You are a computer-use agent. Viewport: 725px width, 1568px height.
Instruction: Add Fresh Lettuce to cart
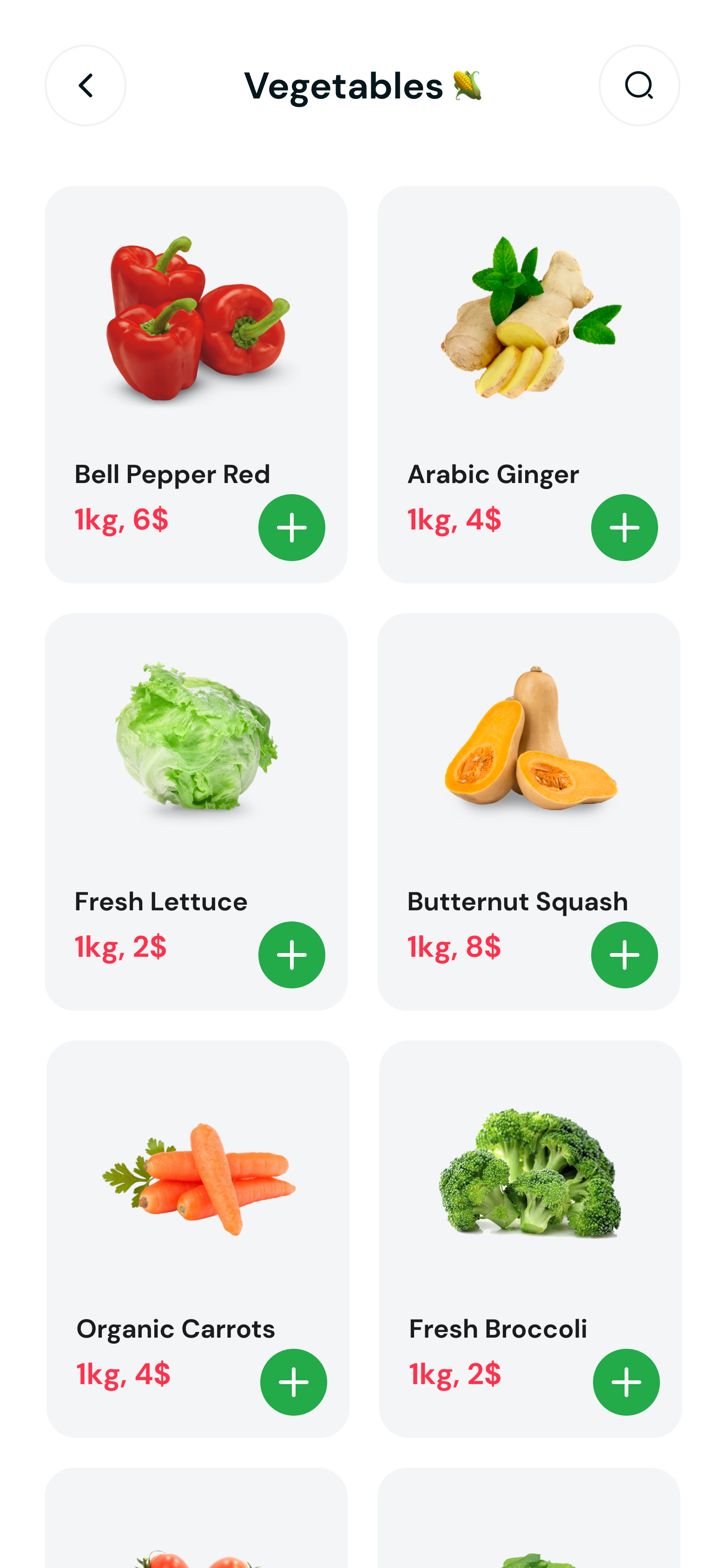291,954
